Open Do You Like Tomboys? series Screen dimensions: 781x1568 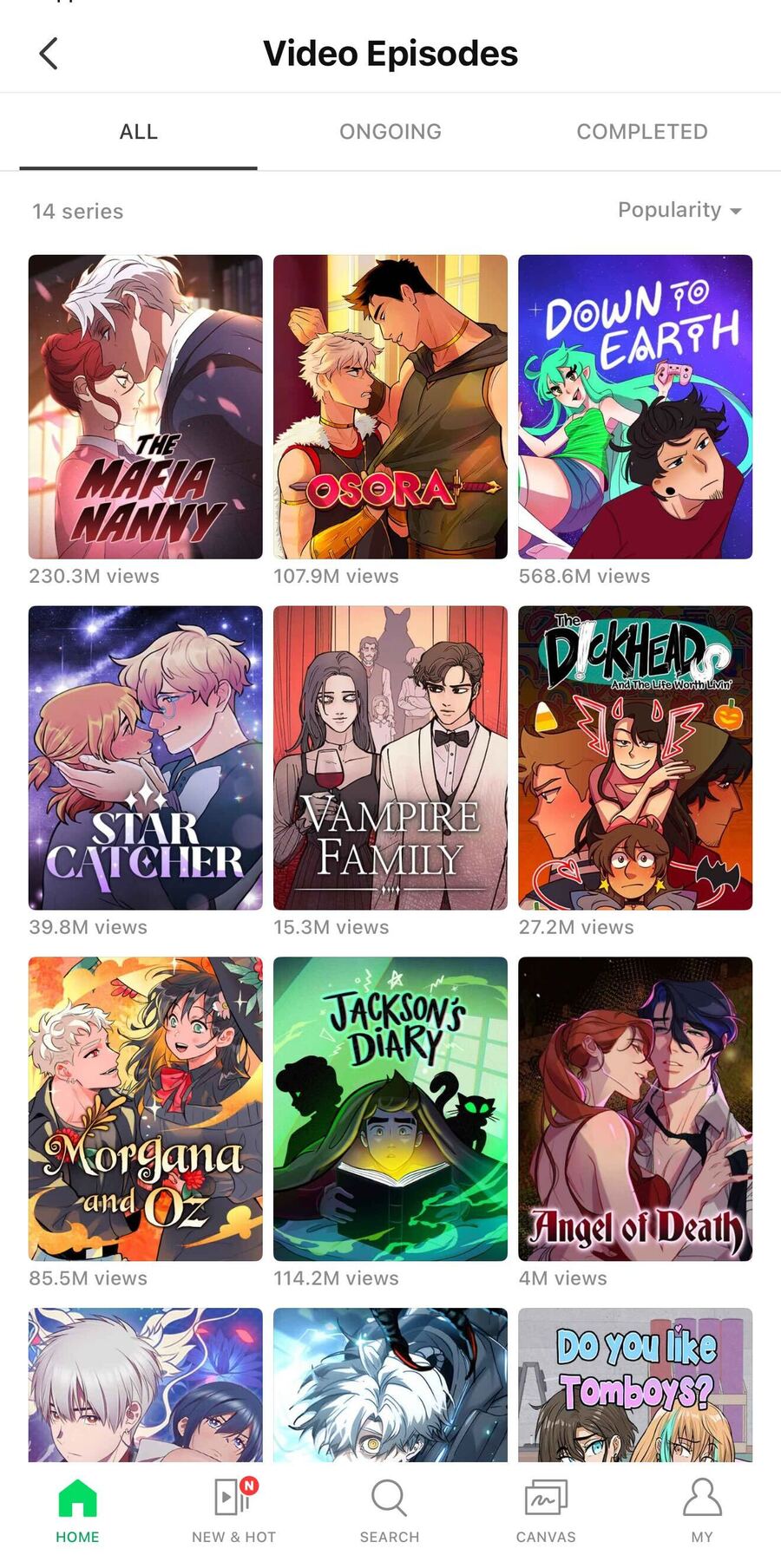(x=635, y=1384)
